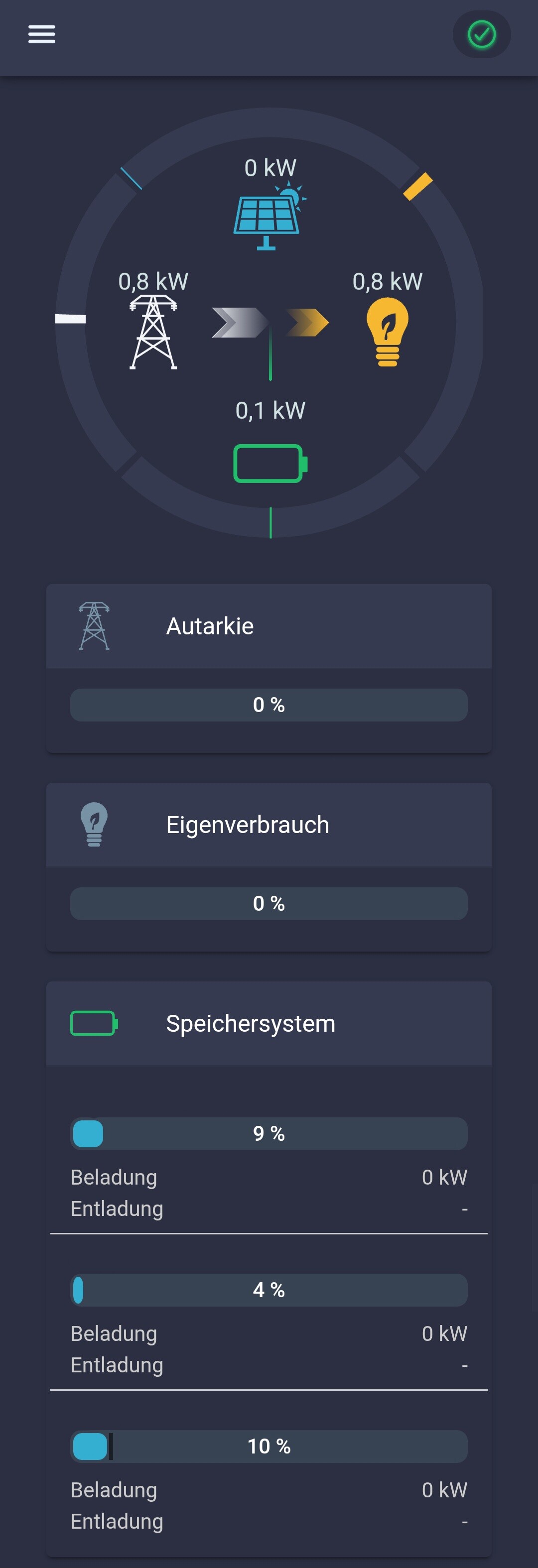Open the Speichersystem card details
This screenshot has height=1568, width=538.
pyautogui.click(x=269, y=1023)
